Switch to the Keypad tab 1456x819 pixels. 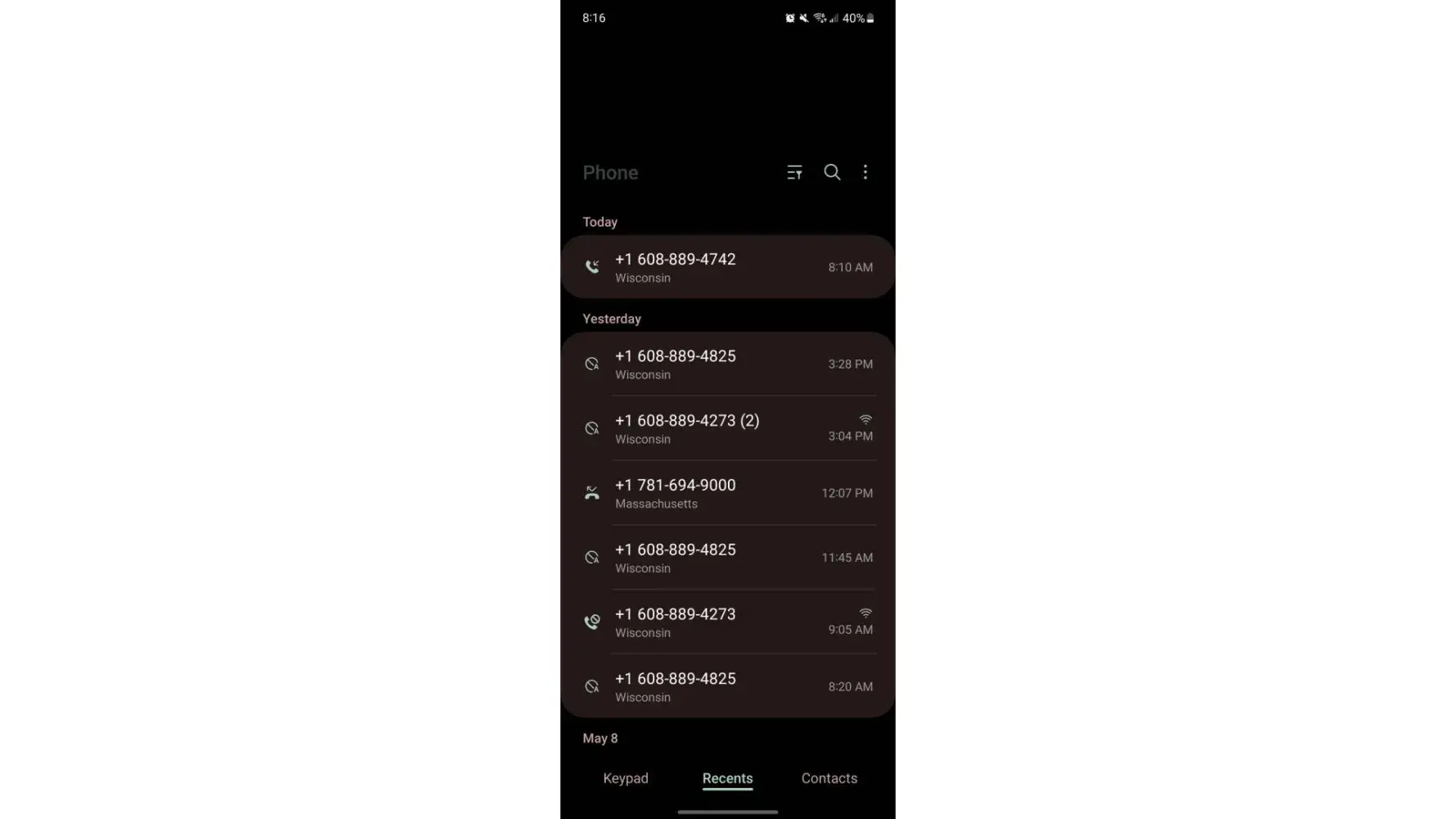pos(626,778)
